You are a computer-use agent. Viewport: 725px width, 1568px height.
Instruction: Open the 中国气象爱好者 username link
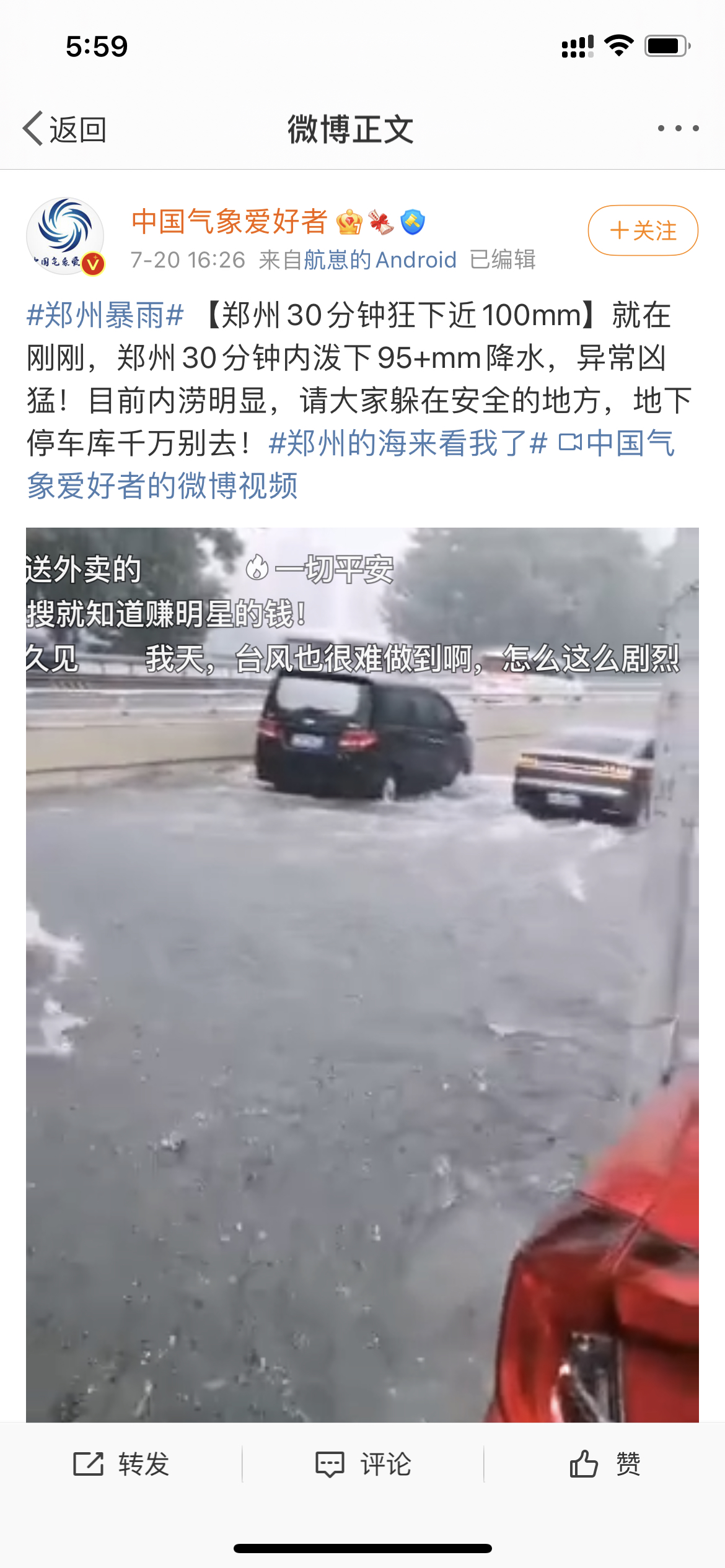click(229, 222)
